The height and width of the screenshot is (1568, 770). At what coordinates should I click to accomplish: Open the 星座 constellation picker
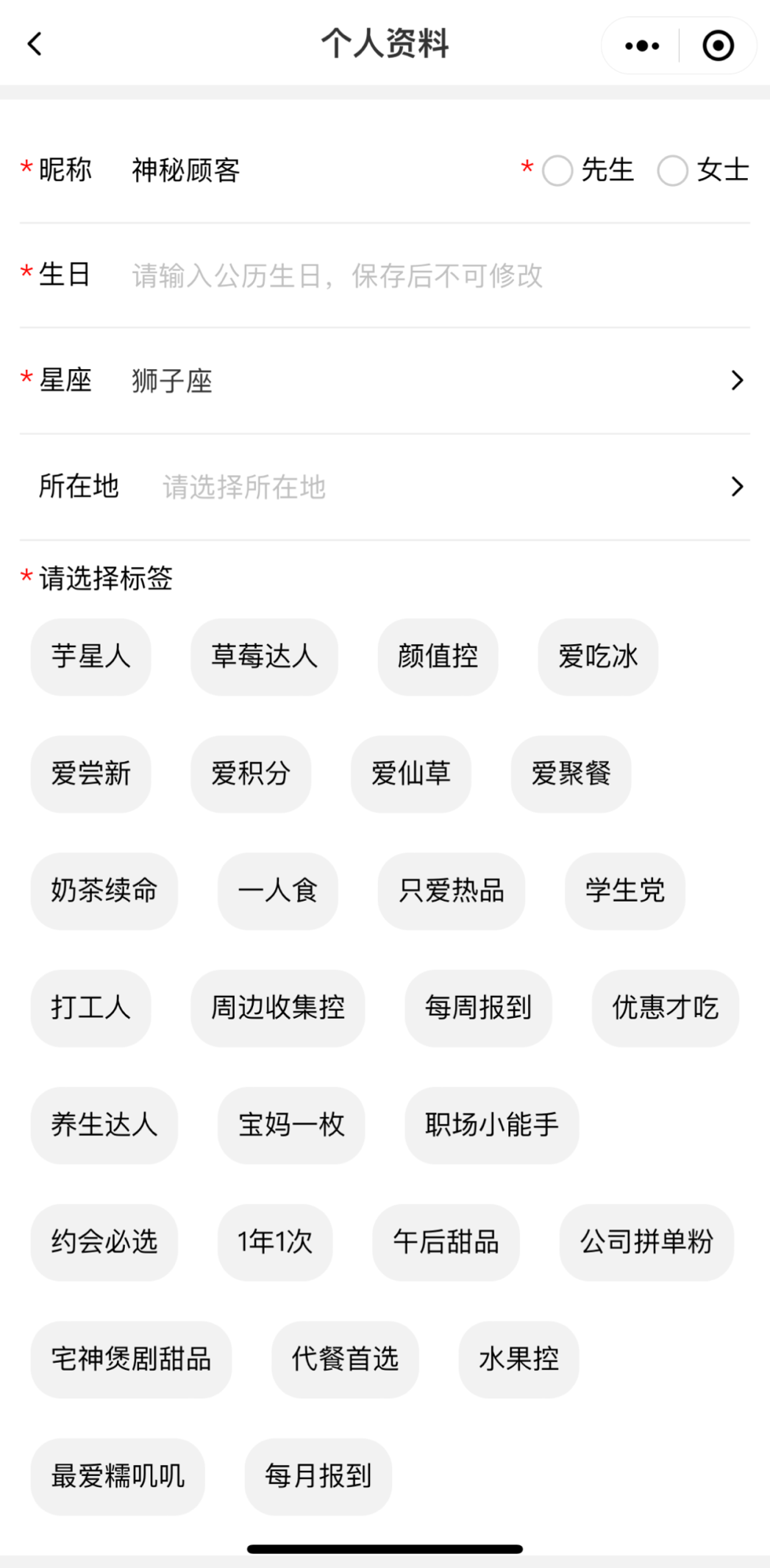click(385, 380)
